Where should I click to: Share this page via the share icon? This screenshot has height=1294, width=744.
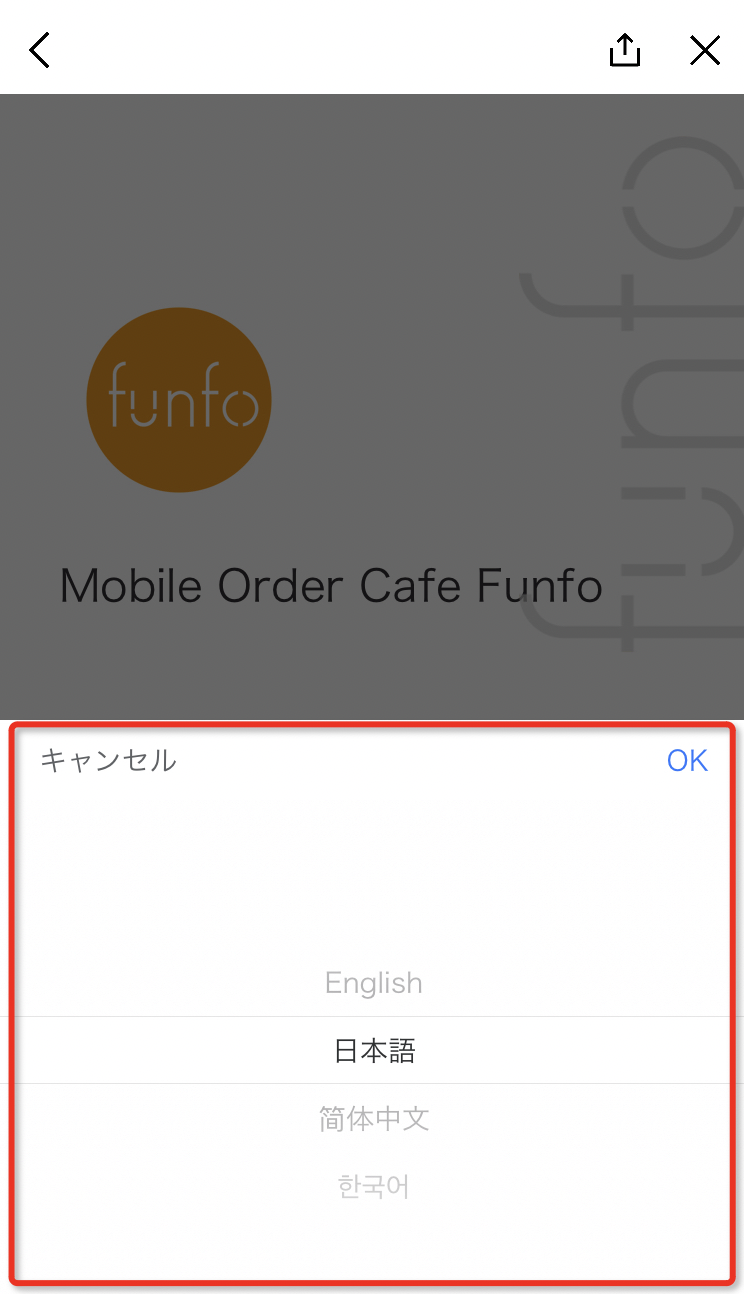pyautogui.click(x=625, y=50)
